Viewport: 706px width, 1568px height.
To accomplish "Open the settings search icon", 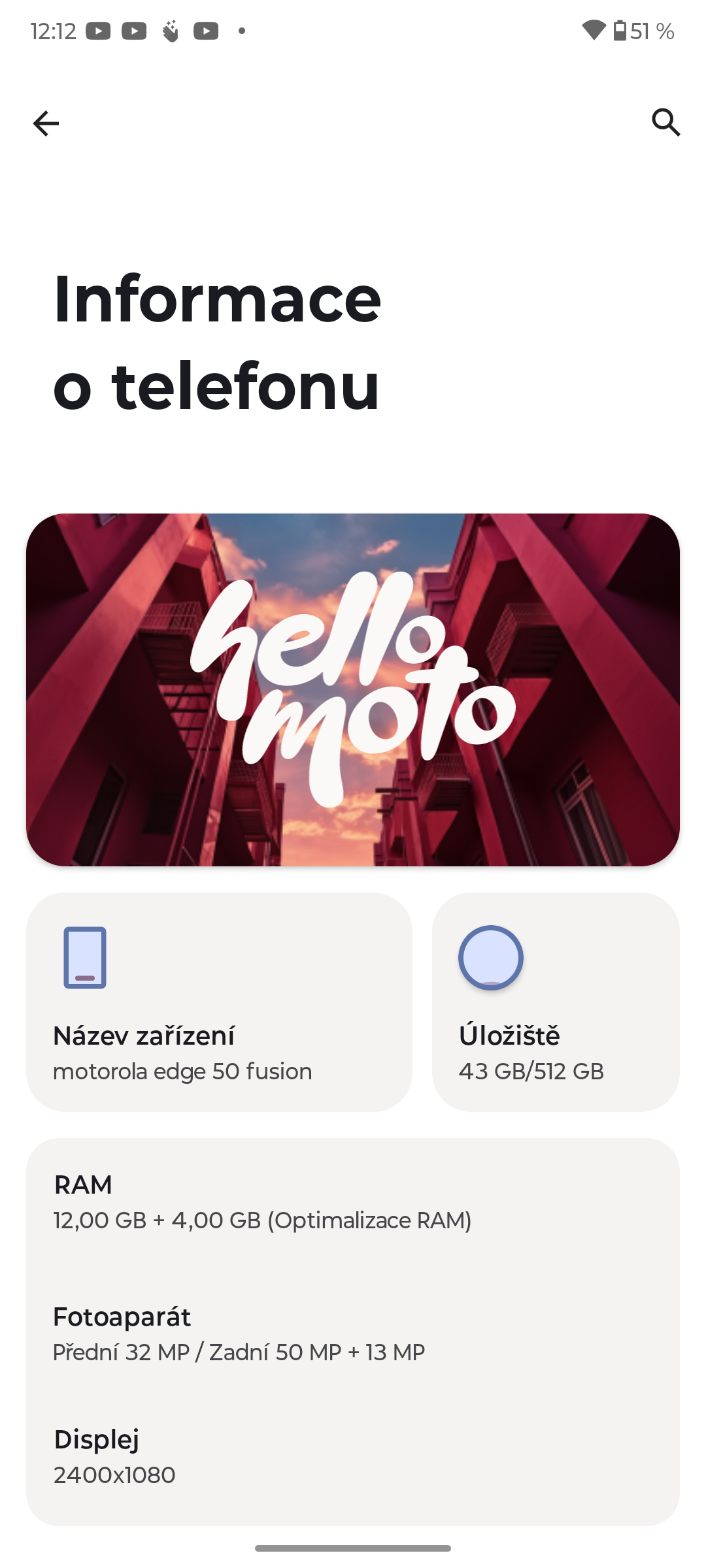I will (x=665, y=122).
